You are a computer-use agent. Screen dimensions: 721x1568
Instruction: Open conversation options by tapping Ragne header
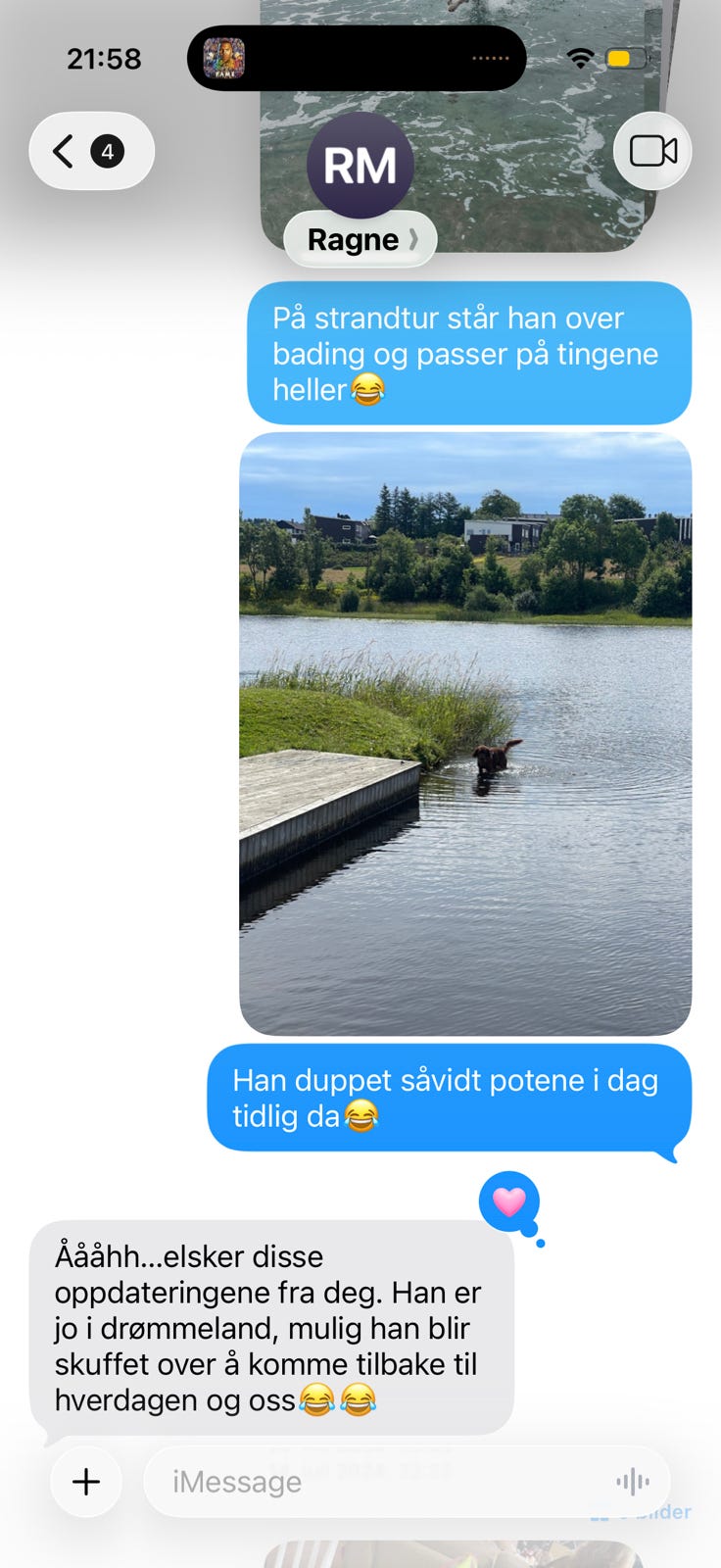pyautogui.click(x=350, y=238)
